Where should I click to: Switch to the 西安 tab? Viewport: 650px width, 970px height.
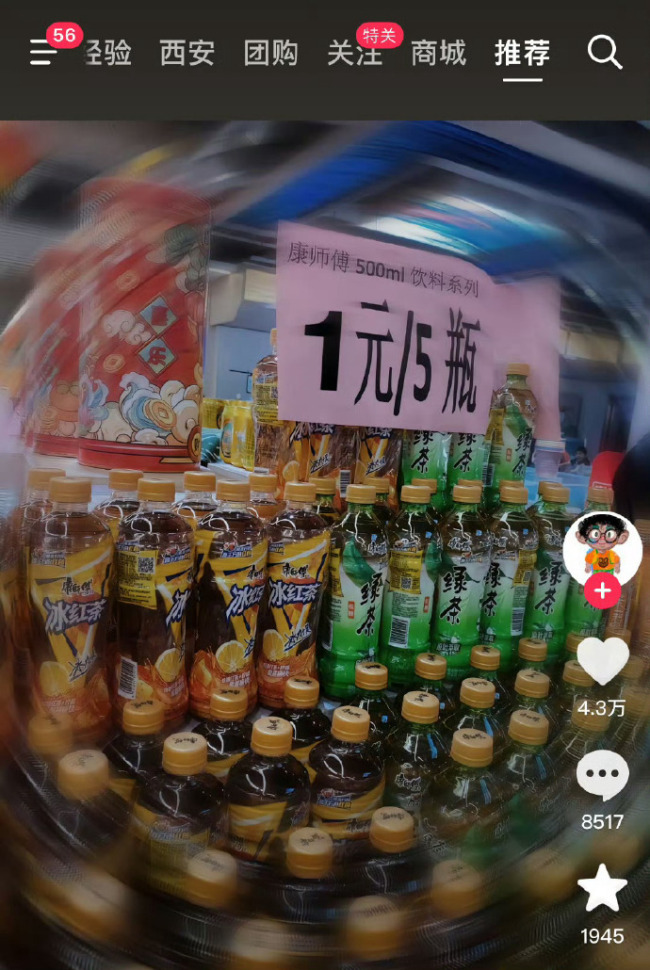187,53
